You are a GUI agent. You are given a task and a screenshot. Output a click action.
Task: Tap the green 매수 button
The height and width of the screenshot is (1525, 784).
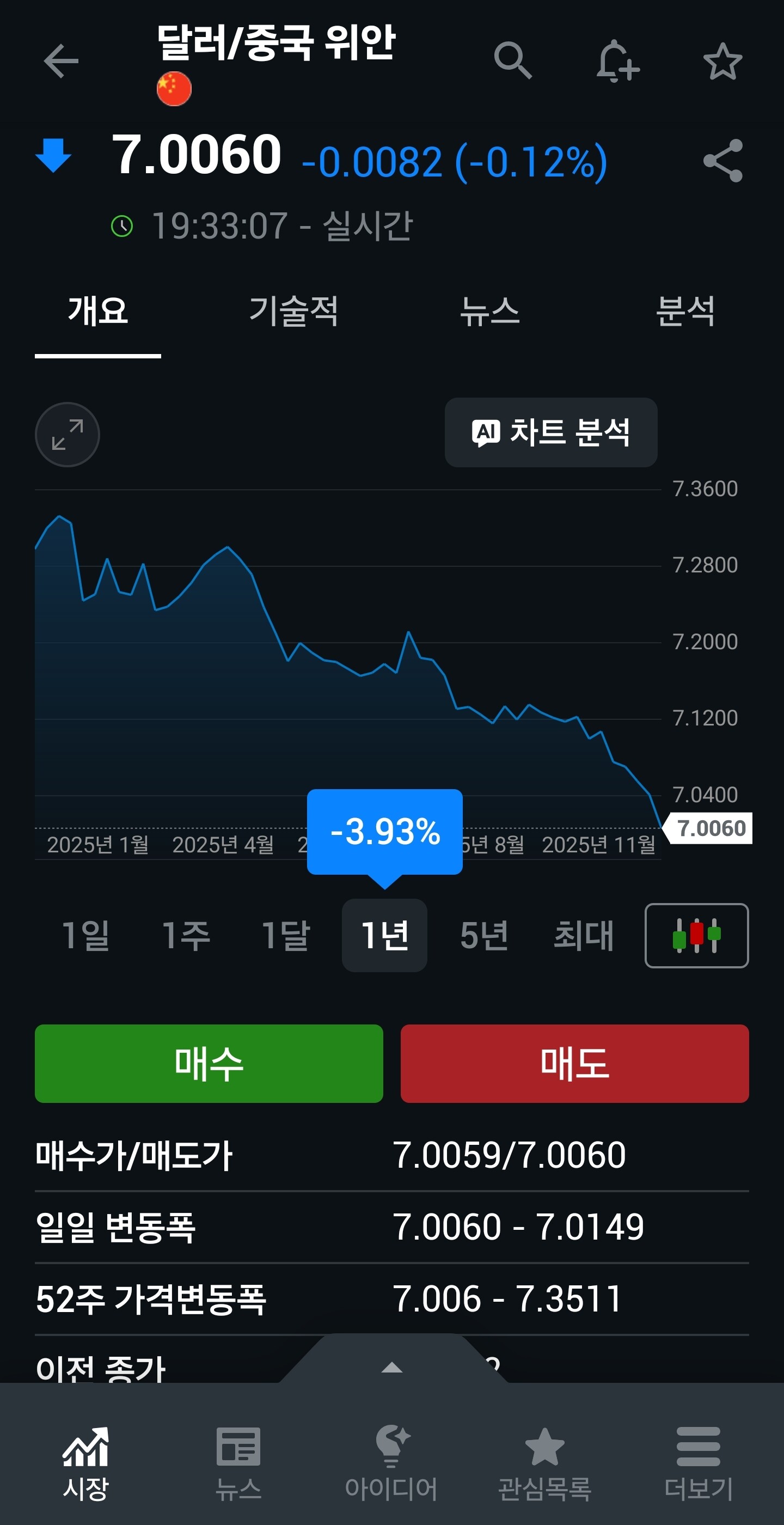(x=209, y=1064)
